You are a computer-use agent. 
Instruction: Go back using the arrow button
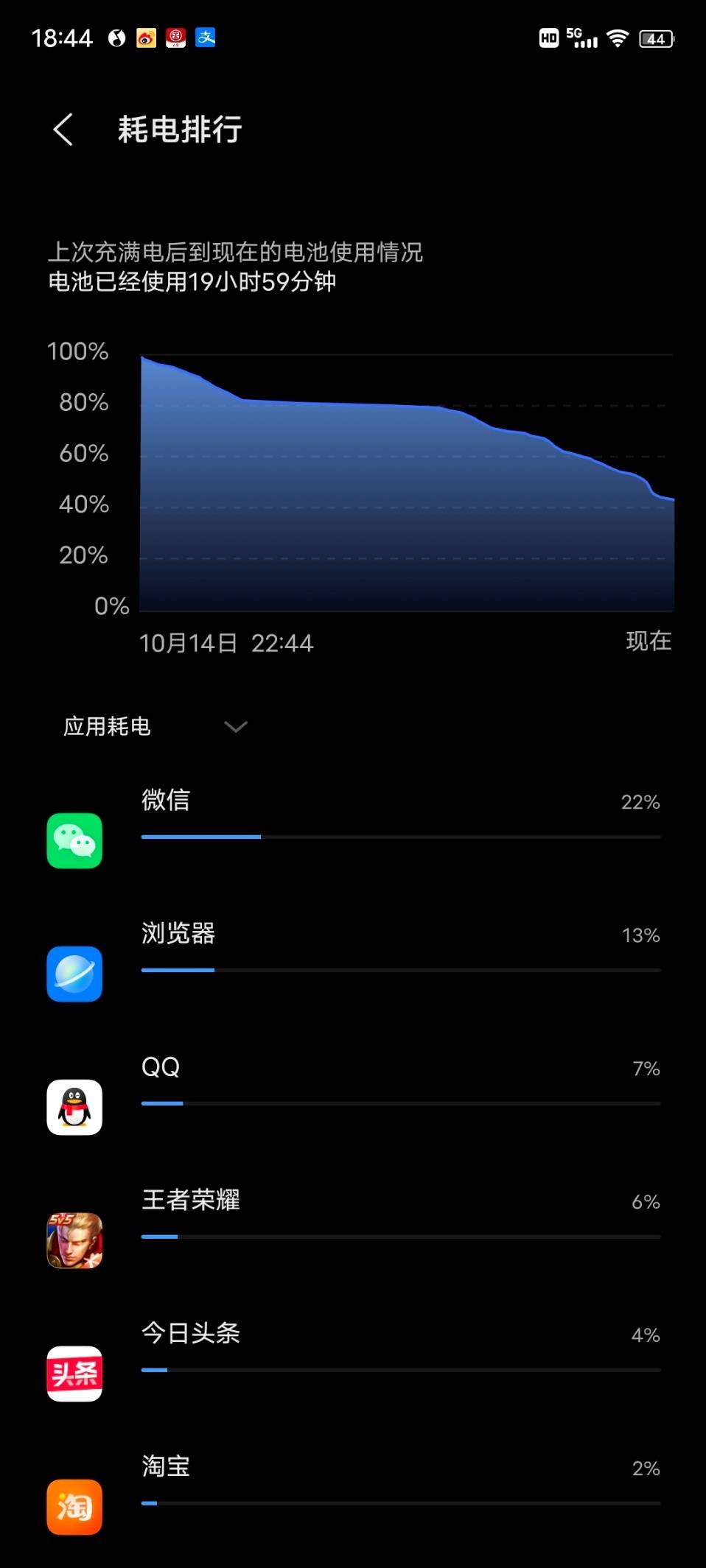point(63,129)
